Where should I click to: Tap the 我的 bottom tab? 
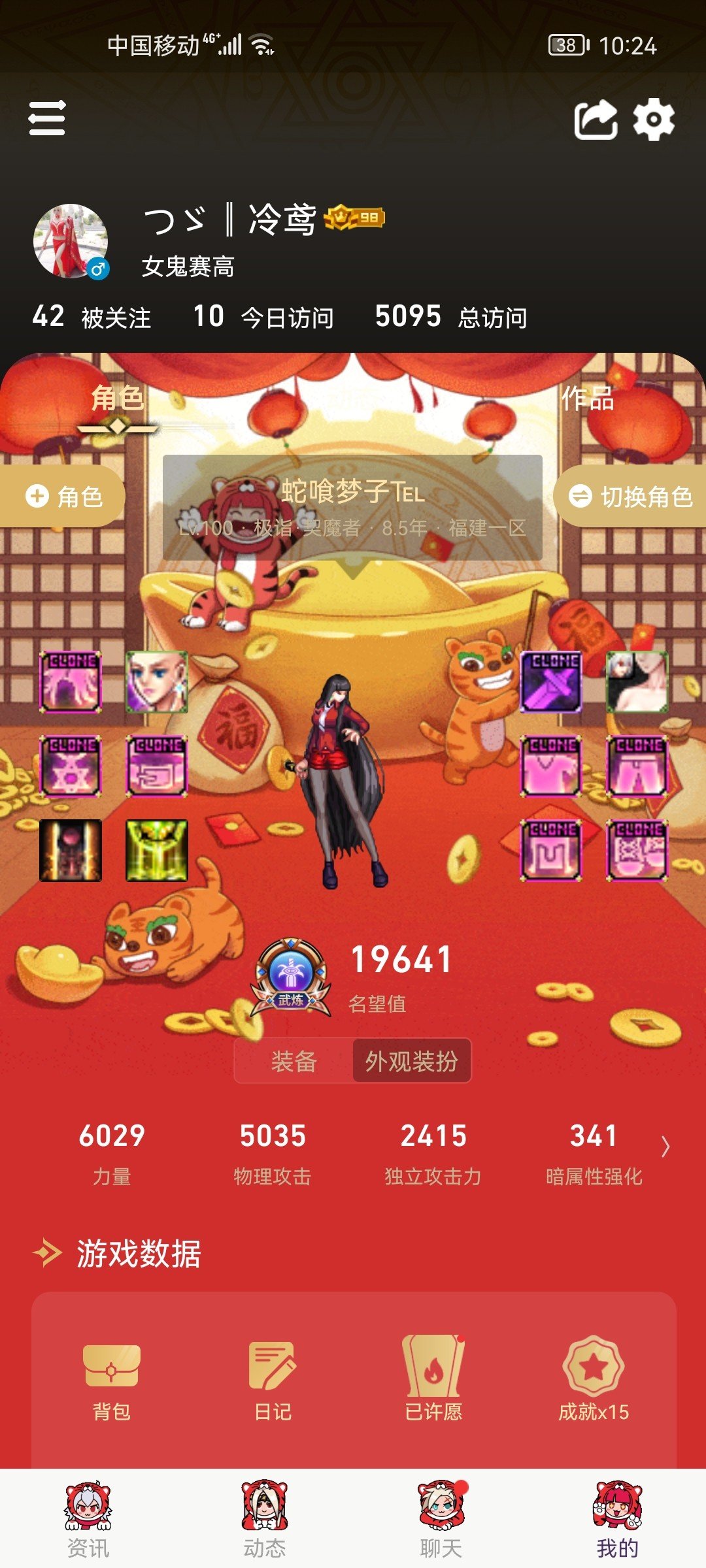(x=618, y=1519)
